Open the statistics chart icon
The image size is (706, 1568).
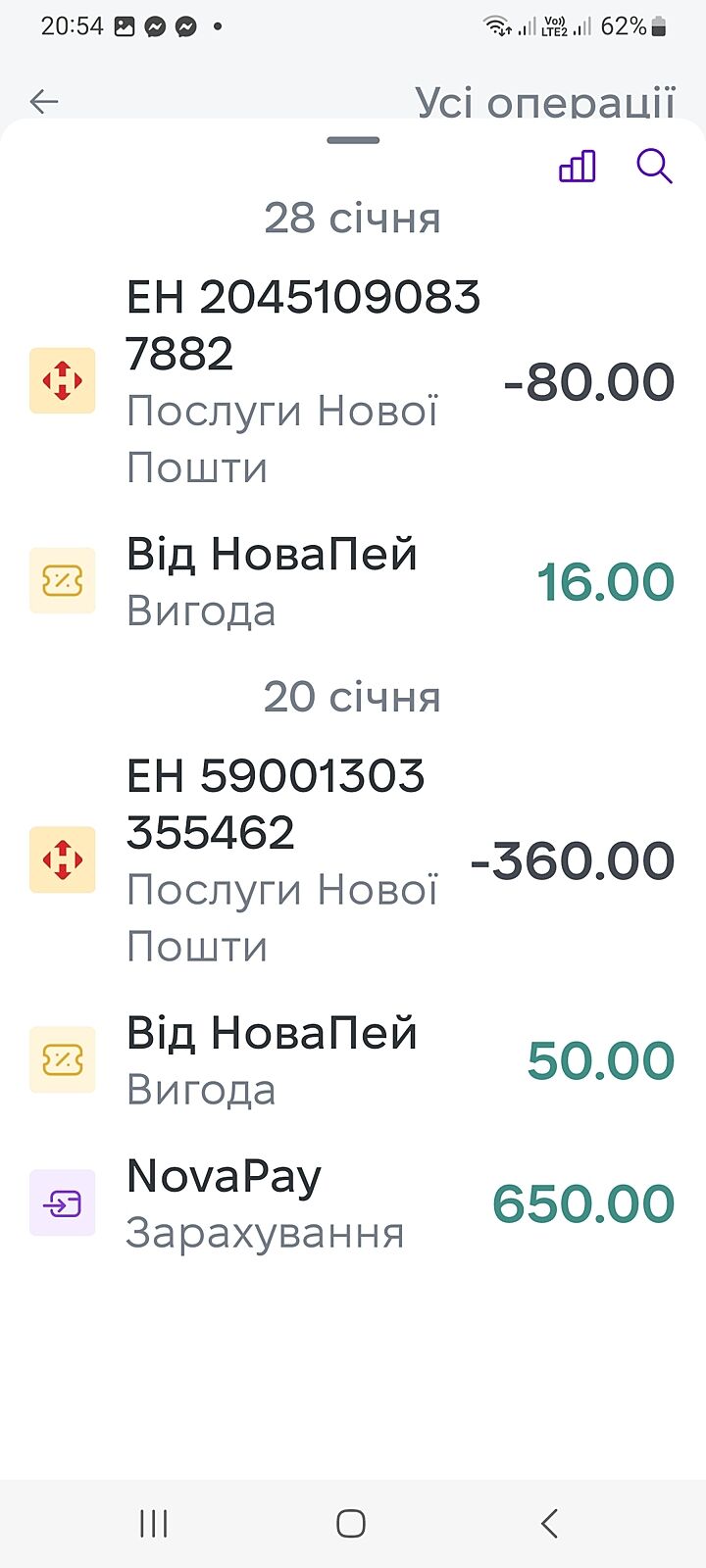point(578,167)
